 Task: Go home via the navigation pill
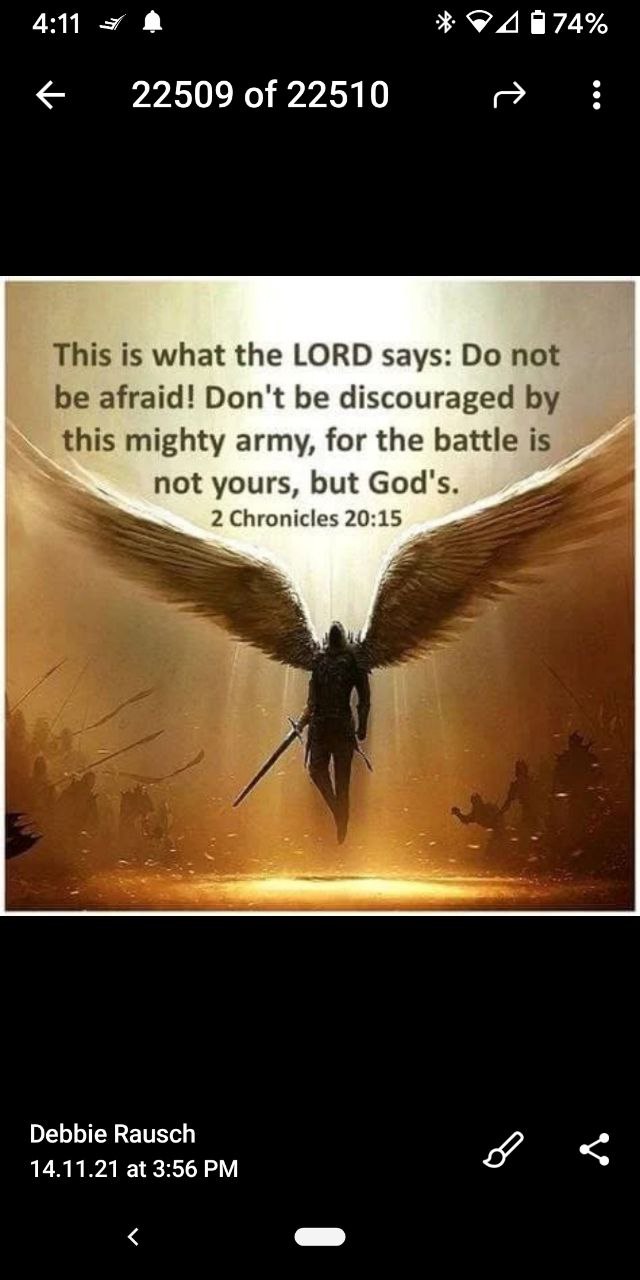pos(320,1237)
